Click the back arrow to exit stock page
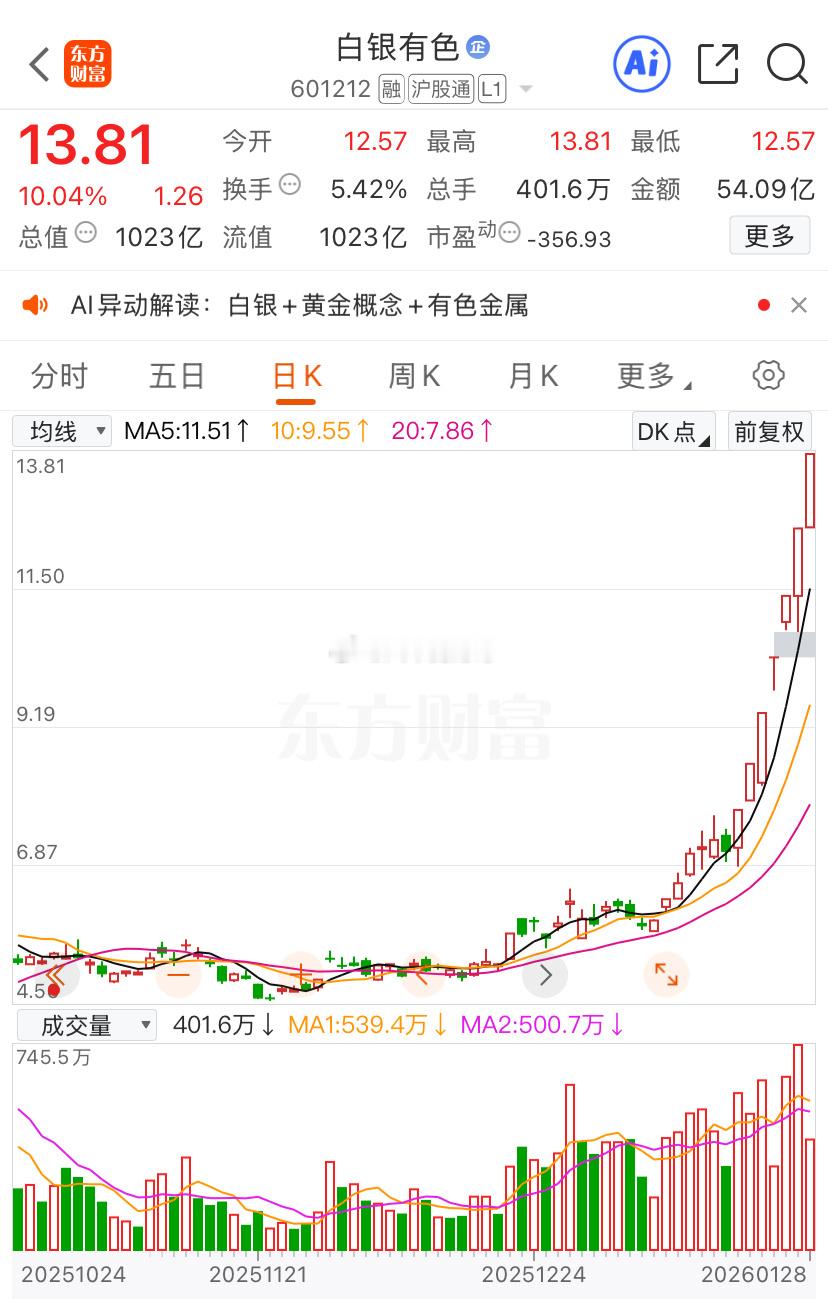The width and height of the screenshot is (828, 1299). 38,64
